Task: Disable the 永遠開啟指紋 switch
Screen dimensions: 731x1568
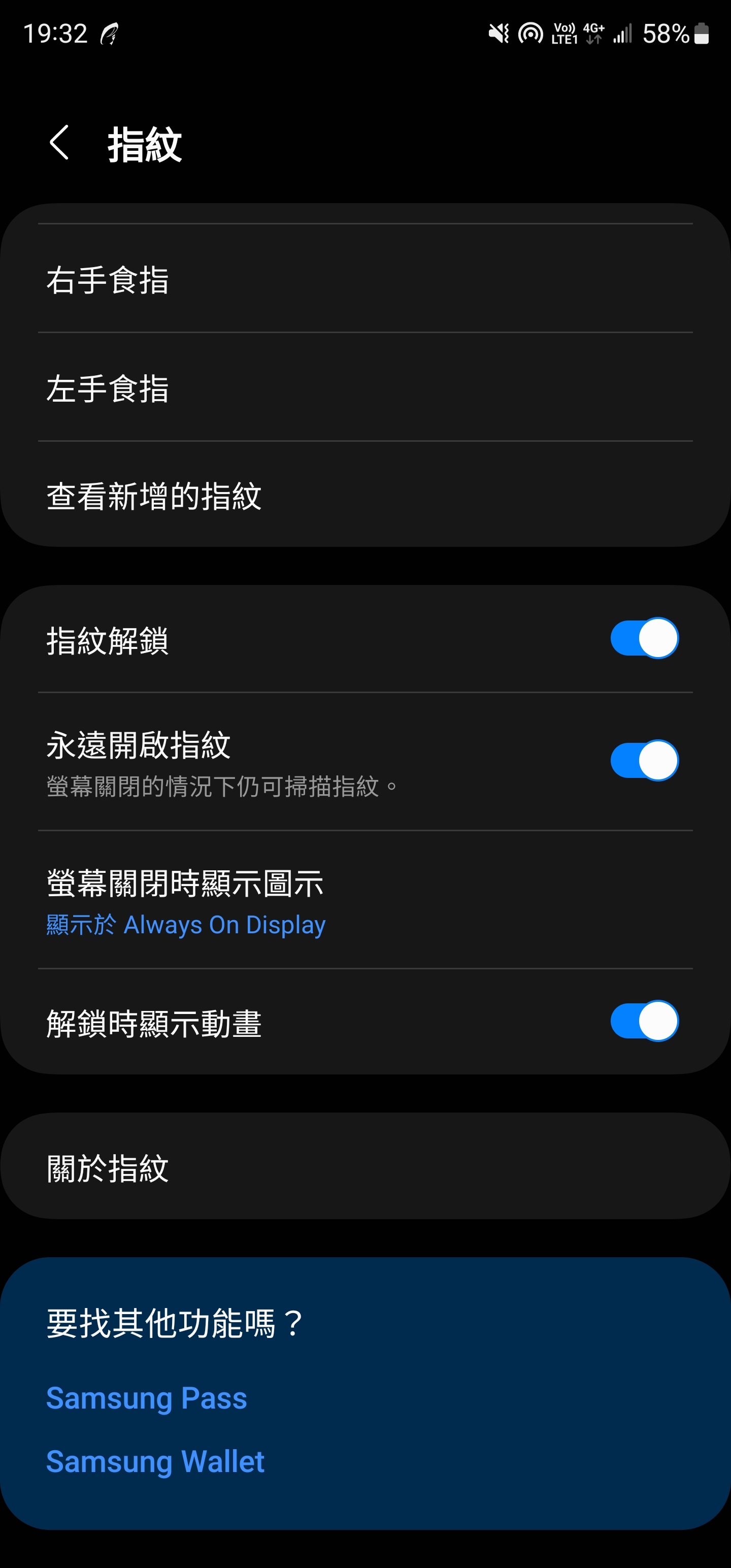Action: tap(644, 760)
